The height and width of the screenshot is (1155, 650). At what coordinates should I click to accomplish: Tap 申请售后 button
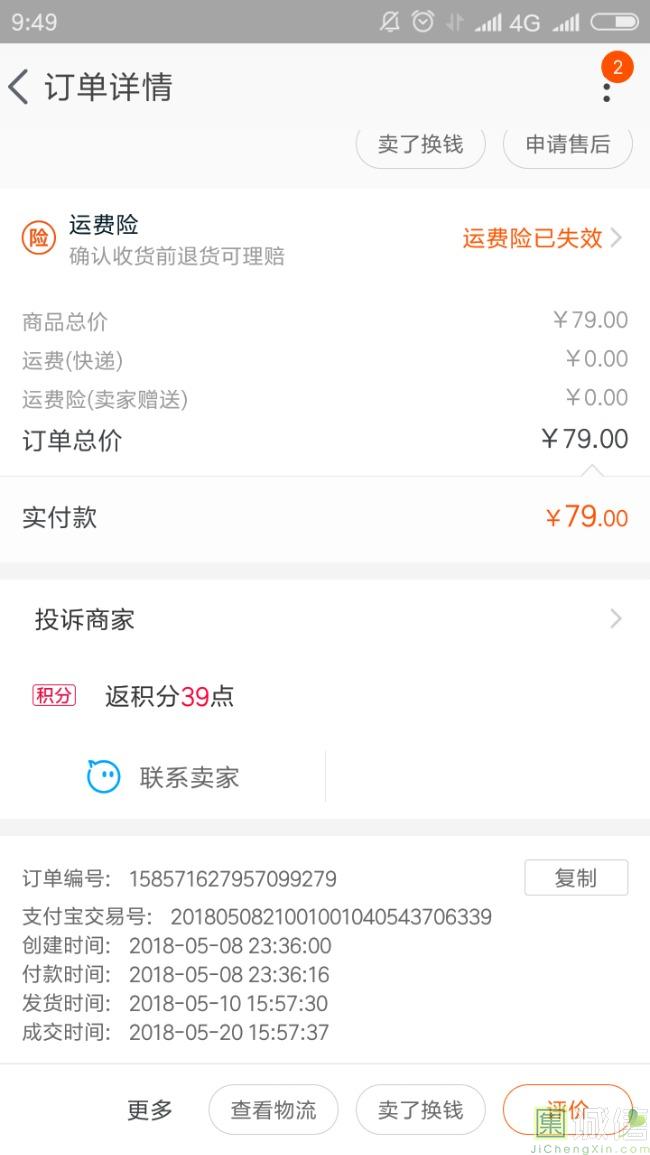tap(567, 144)
